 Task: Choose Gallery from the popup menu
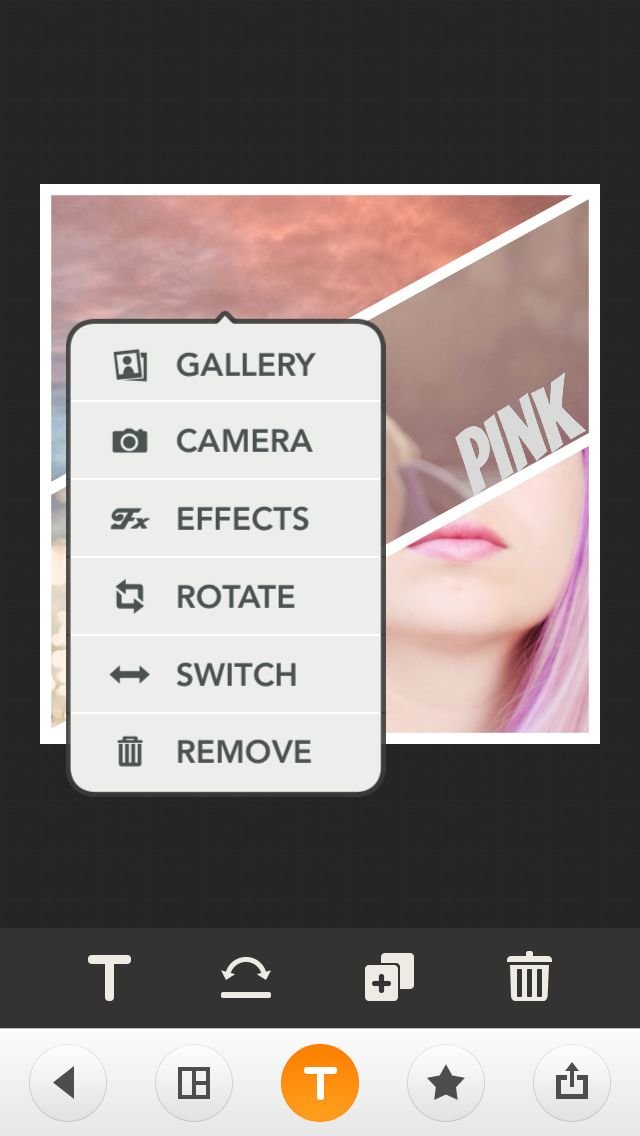click(x=226, y=365)
